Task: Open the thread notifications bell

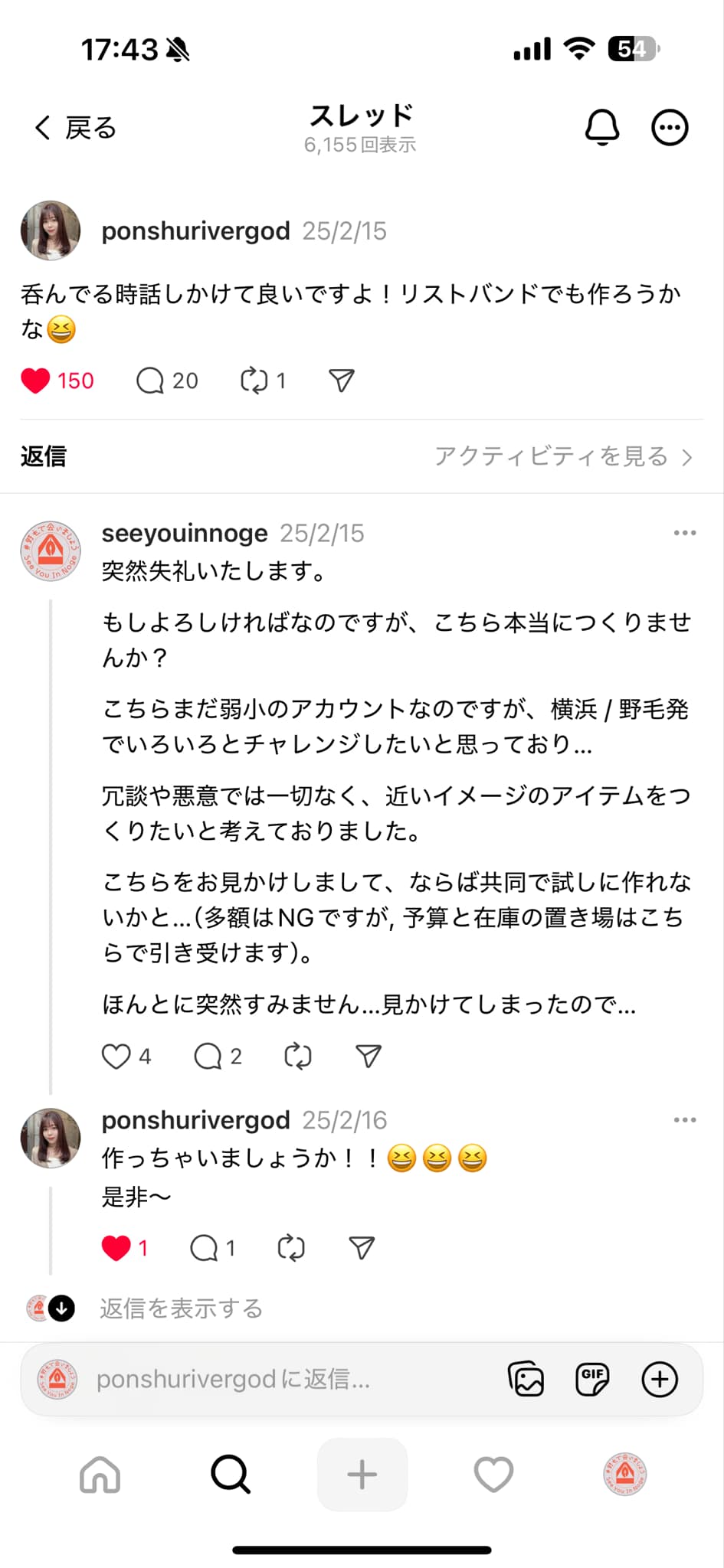Action: pyautogui.click(x=602, y=127)
